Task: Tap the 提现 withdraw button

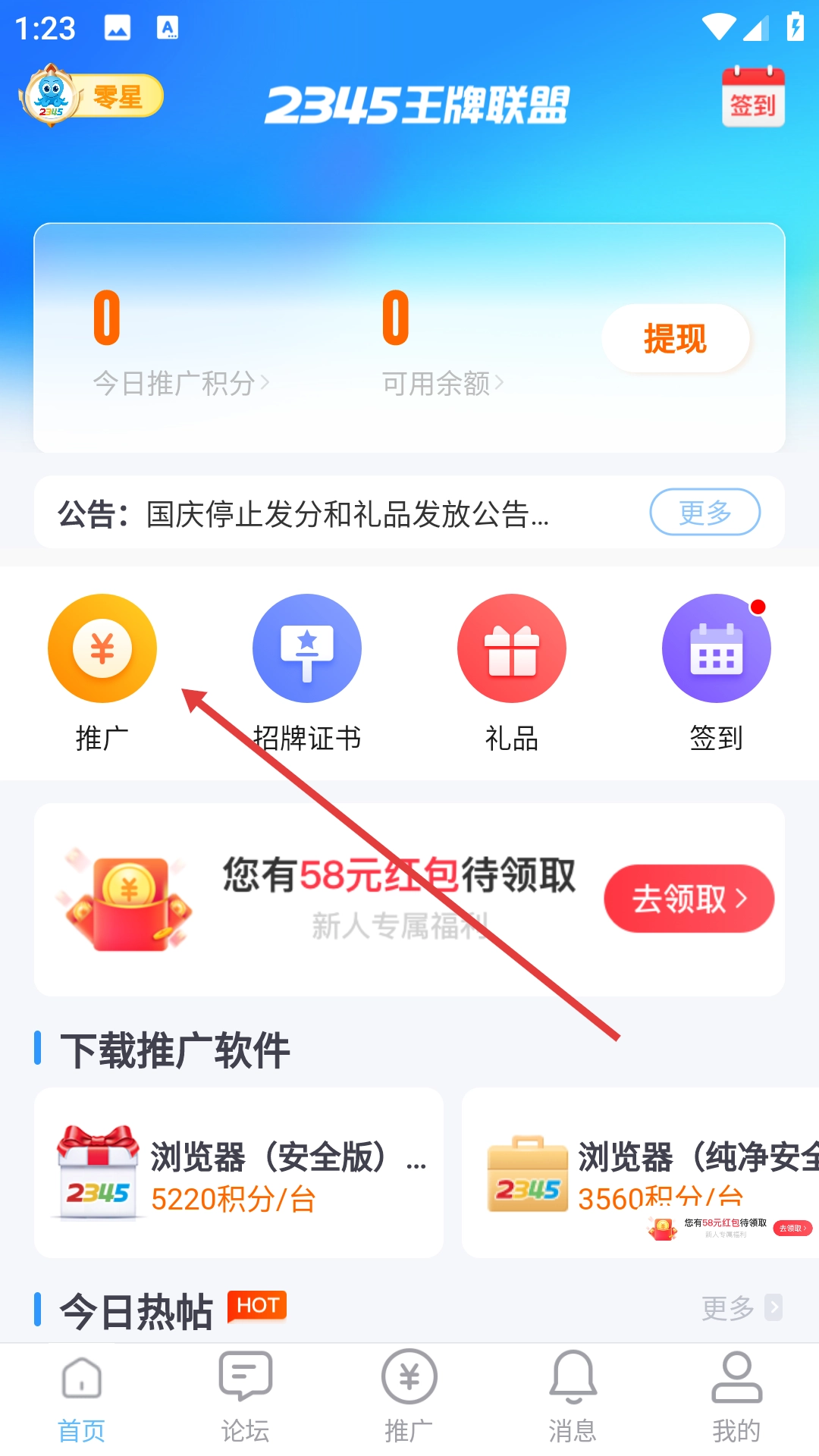Action: click(675, 338)
